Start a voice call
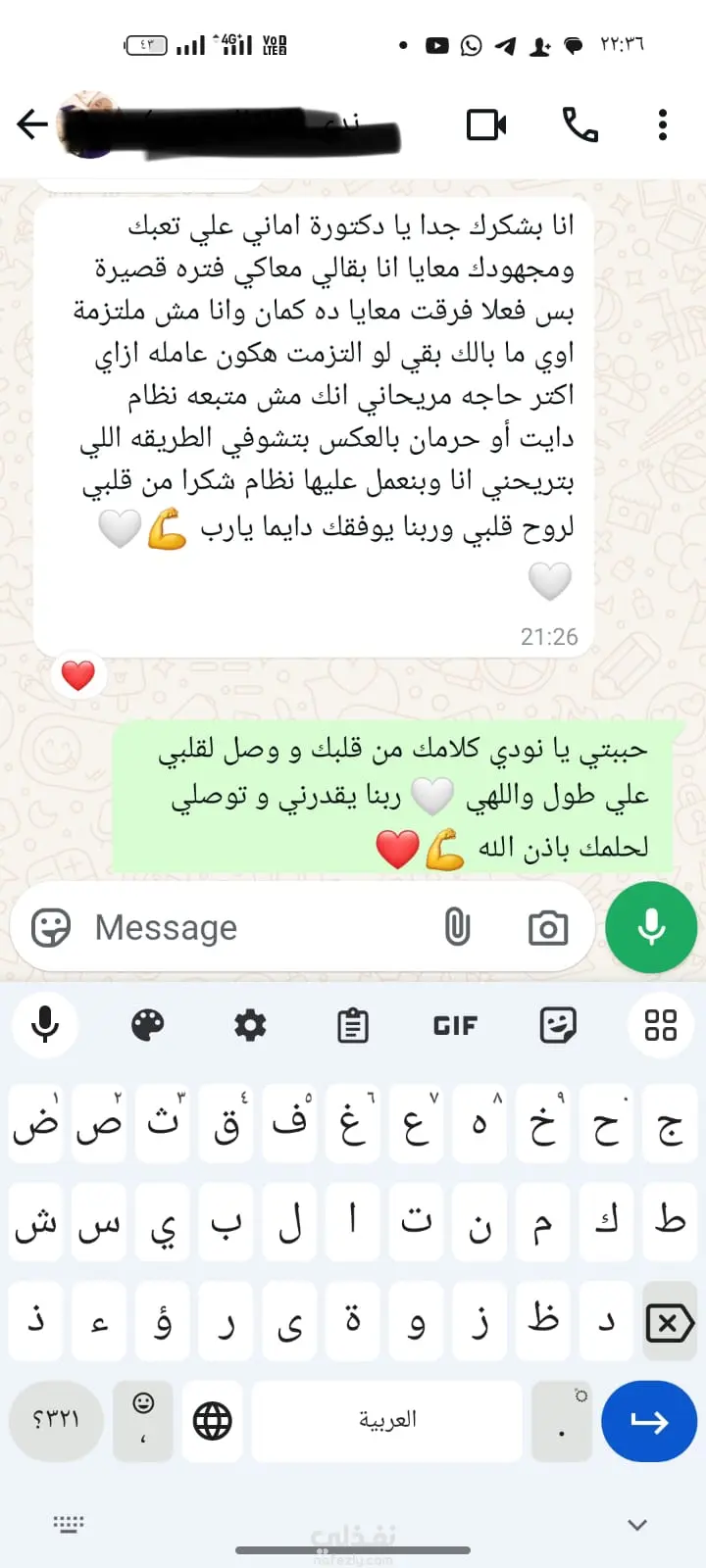Viewport: 706px width, 1568px height. (x=580, y=124)
